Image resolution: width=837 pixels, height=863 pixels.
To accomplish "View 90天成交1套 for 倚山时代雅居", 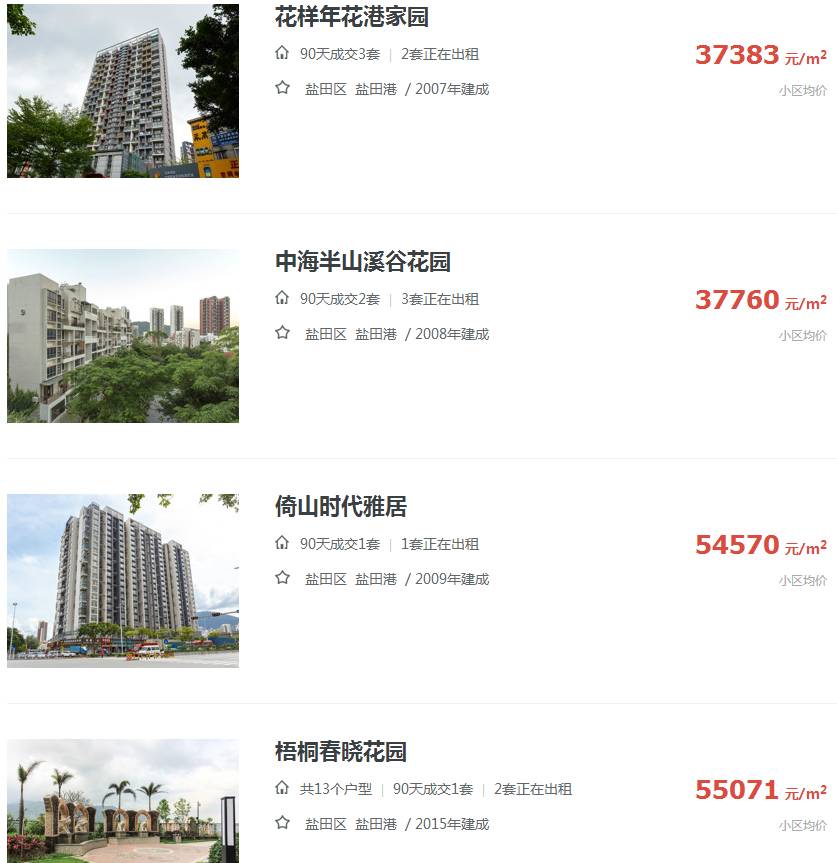I will [x=340, y=544].
